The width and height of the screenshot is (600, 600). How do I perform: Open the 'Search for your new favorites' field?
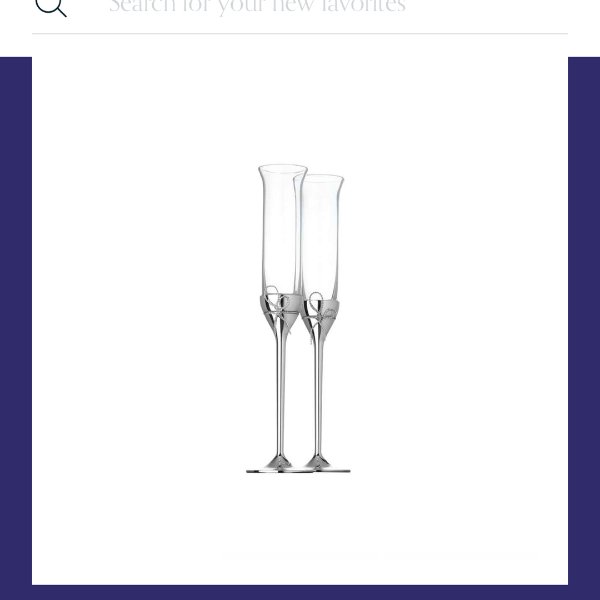(x=300, y=8)
